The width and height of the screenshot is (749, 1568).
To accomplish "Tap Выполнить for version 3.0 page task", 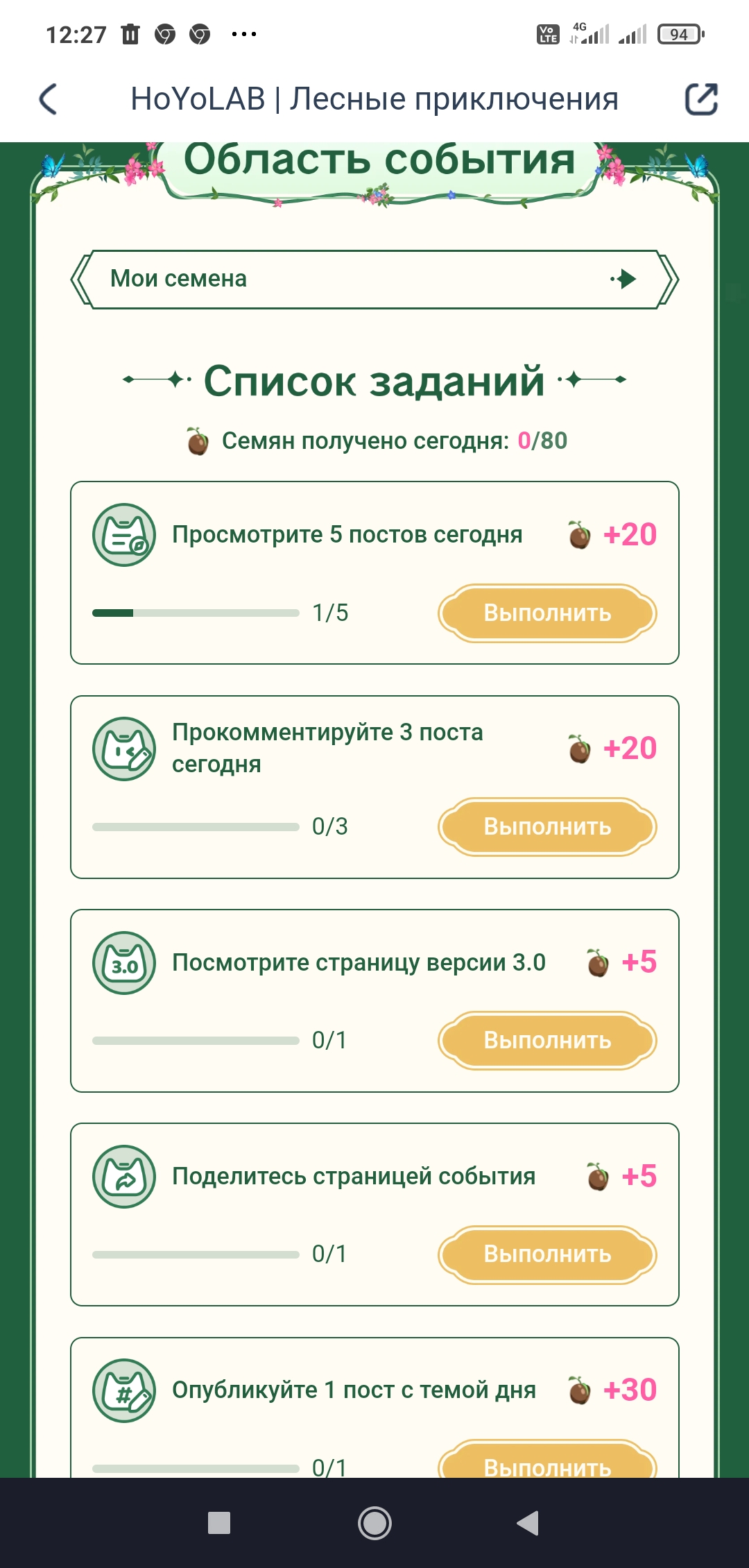I will pyautogui.click(x=547, y=1041).
